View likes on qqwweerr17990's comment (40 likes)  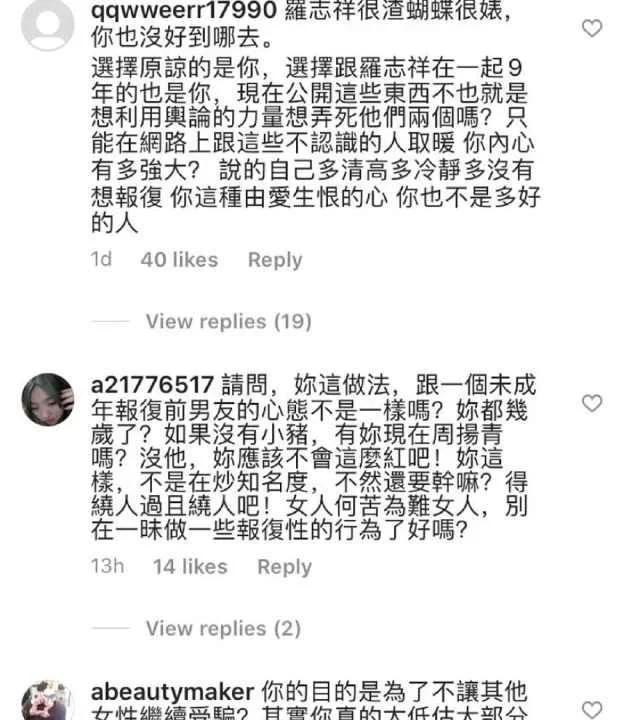pyautogui.click(x=179, y=260)
